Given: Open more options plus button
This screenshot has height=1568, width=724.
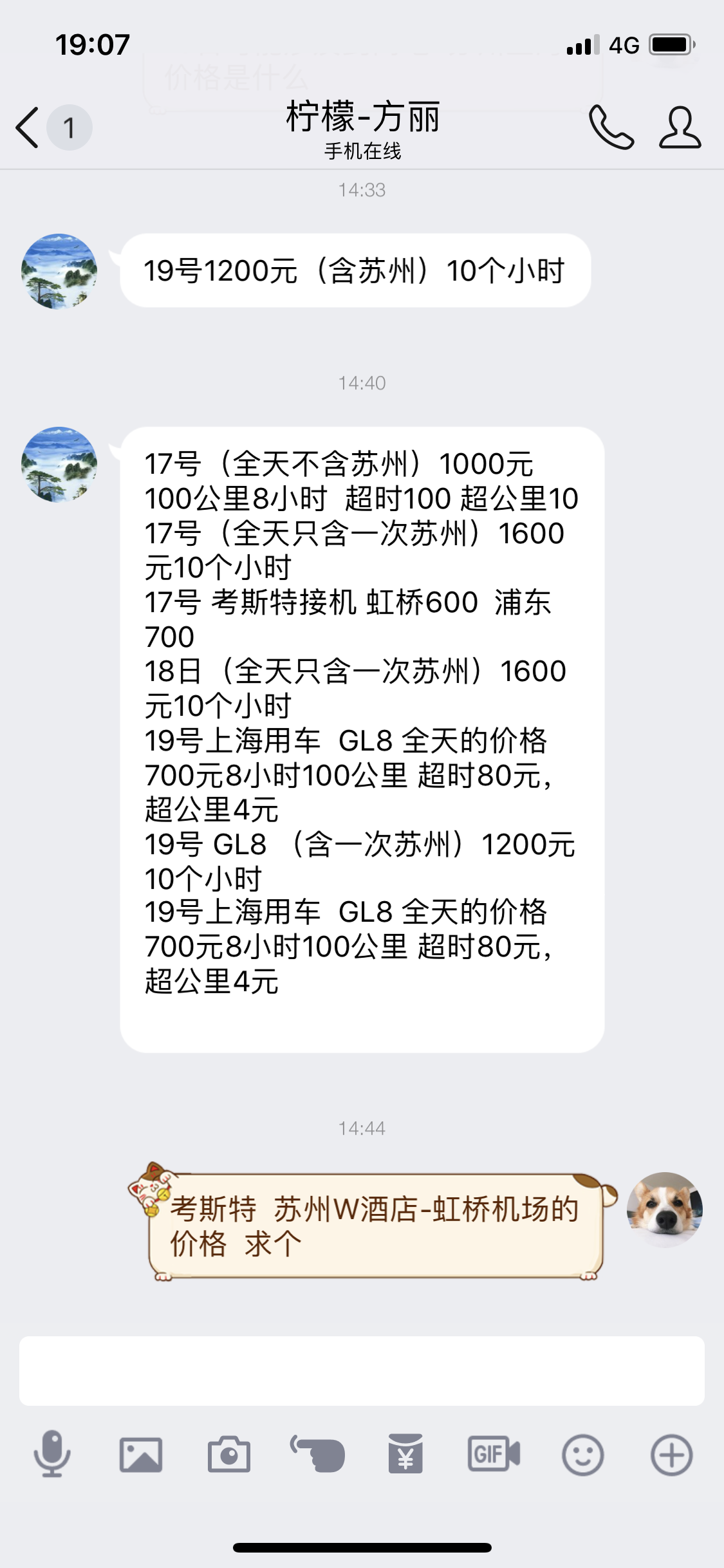Looking at the screenshot, I should click(671, 1455).
